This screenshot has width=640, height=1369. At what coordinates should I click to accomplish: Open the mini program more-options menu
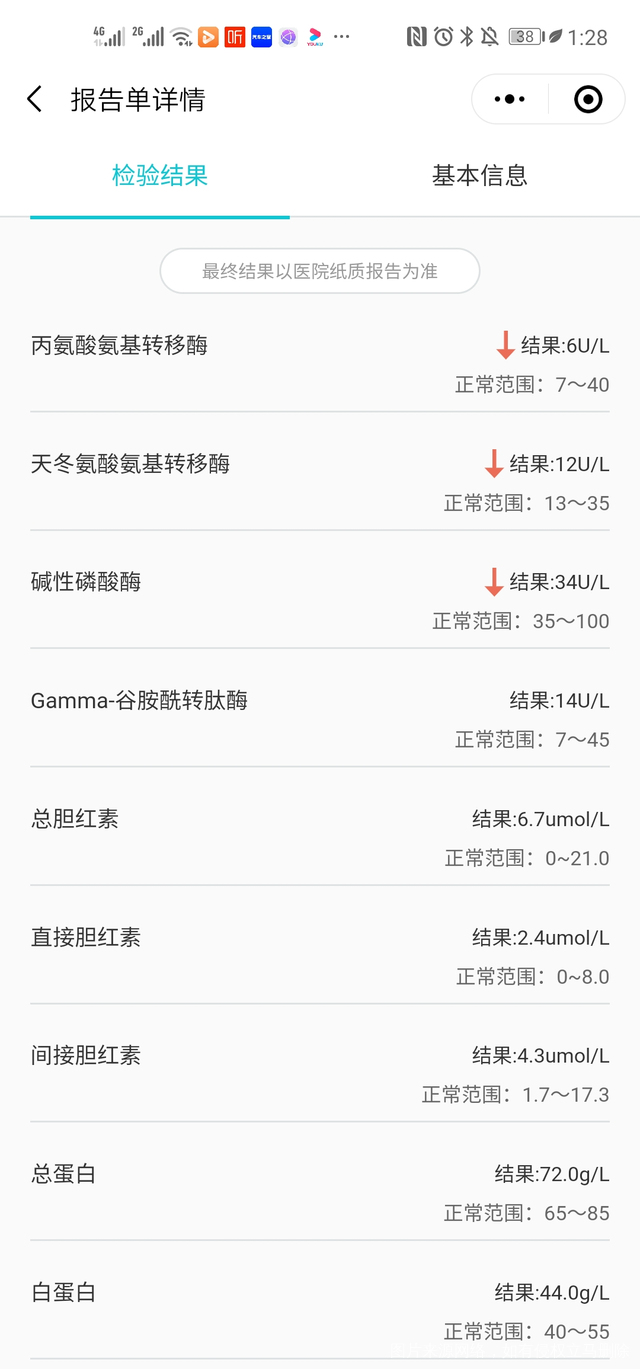509,99
